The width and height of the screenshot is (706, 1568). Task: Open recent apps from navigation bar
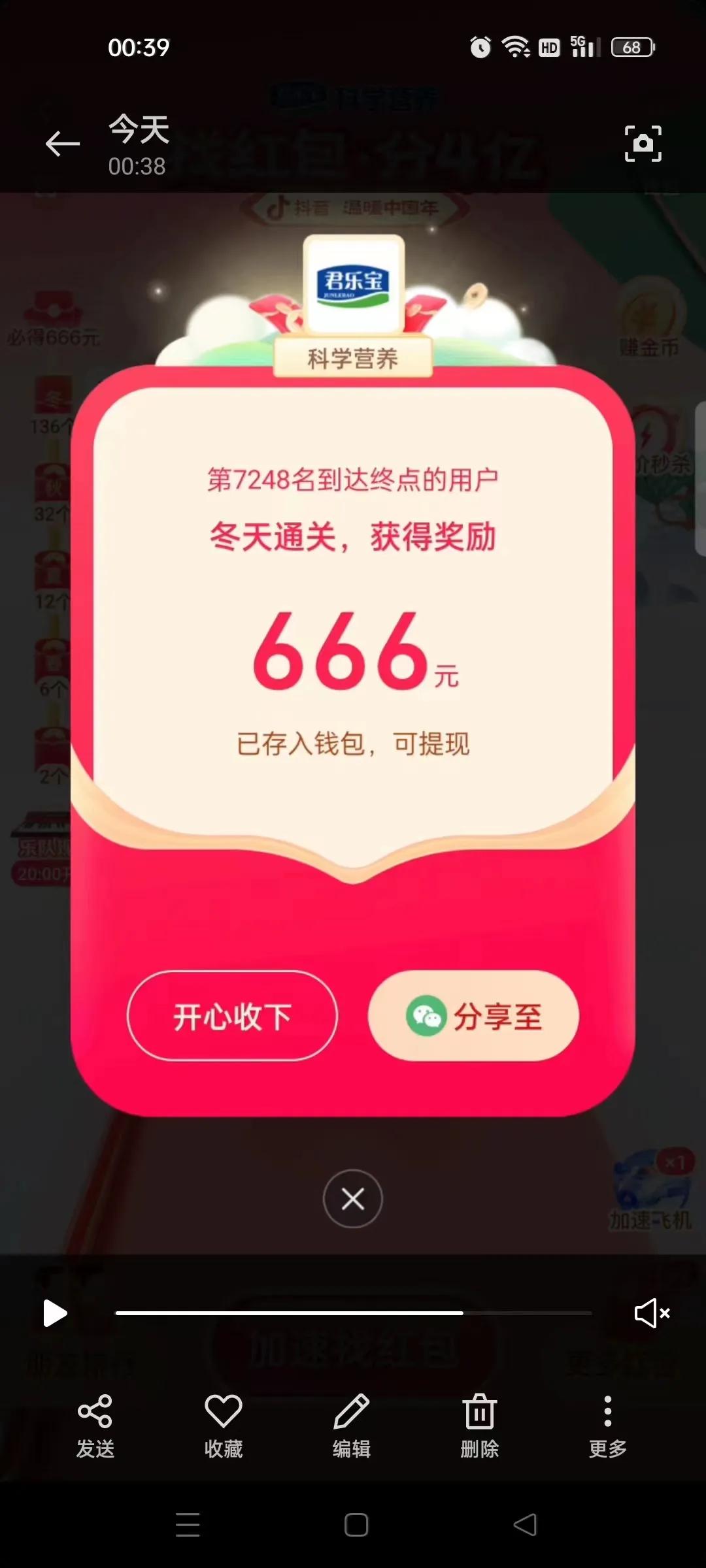[188, 1525]
